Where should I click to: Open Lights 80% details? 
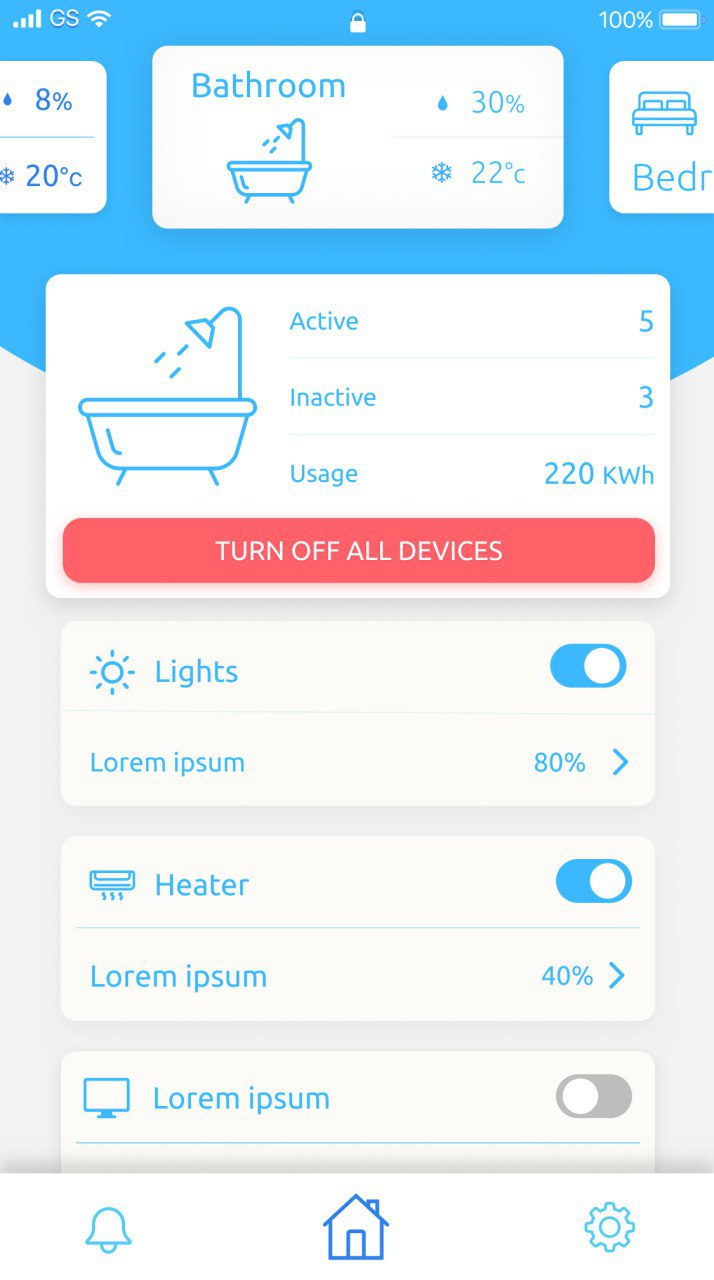tap(620, 763)
